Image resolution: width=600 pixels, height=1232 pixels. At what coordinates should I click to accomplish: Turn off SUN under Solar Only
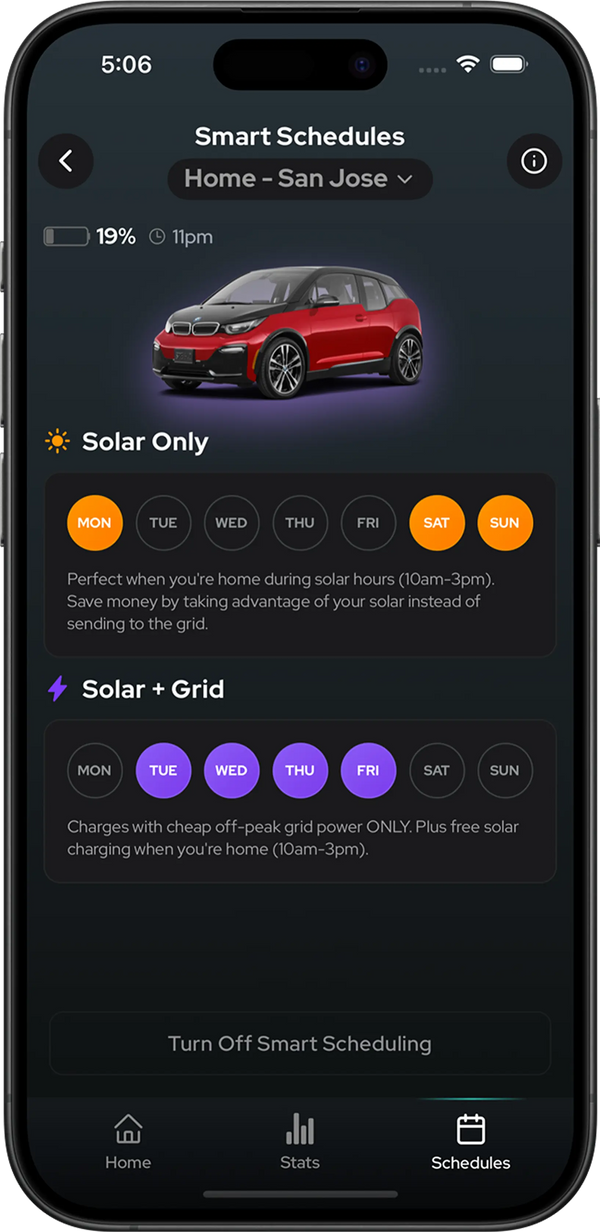[x=505, y=523]
